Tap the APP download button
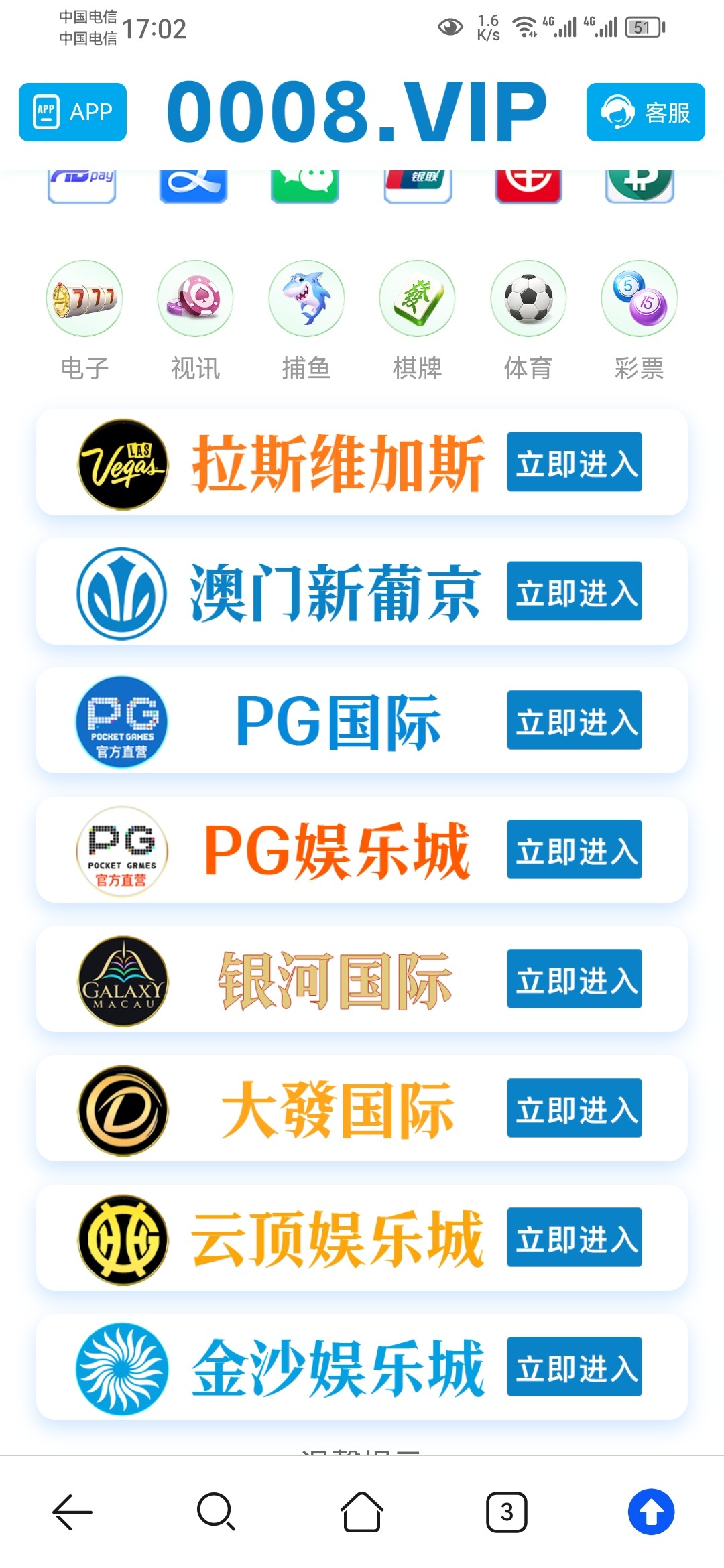Image resolution: width=724 pixels, height=1568 pixels. click(x=72, y=112)
